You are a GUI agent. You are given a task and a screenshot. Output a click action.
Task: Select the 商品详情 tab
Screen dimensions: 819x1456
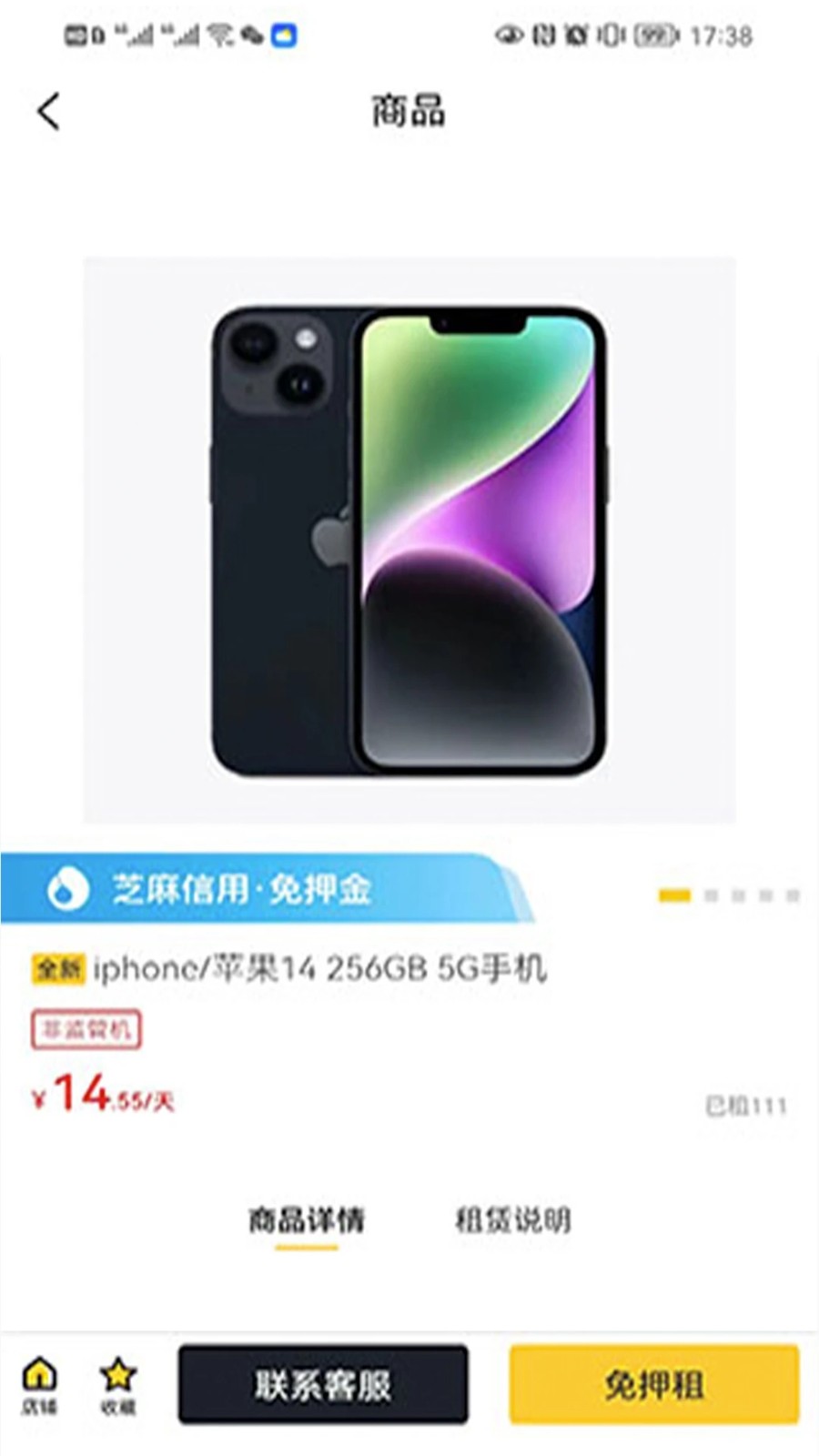click(307, 1220)
